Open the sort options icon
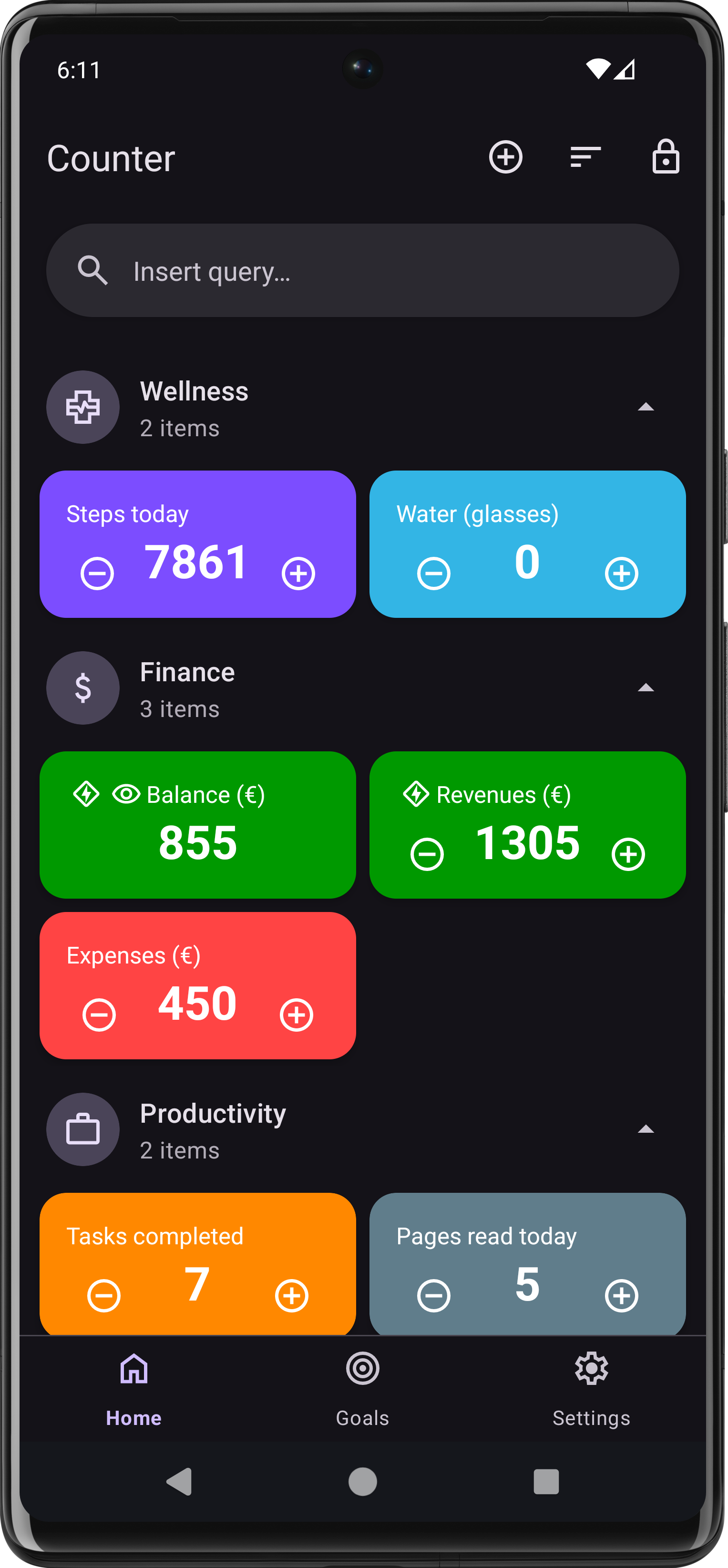The width and height of the screenshot is (728, 1568). click(585, 158)
